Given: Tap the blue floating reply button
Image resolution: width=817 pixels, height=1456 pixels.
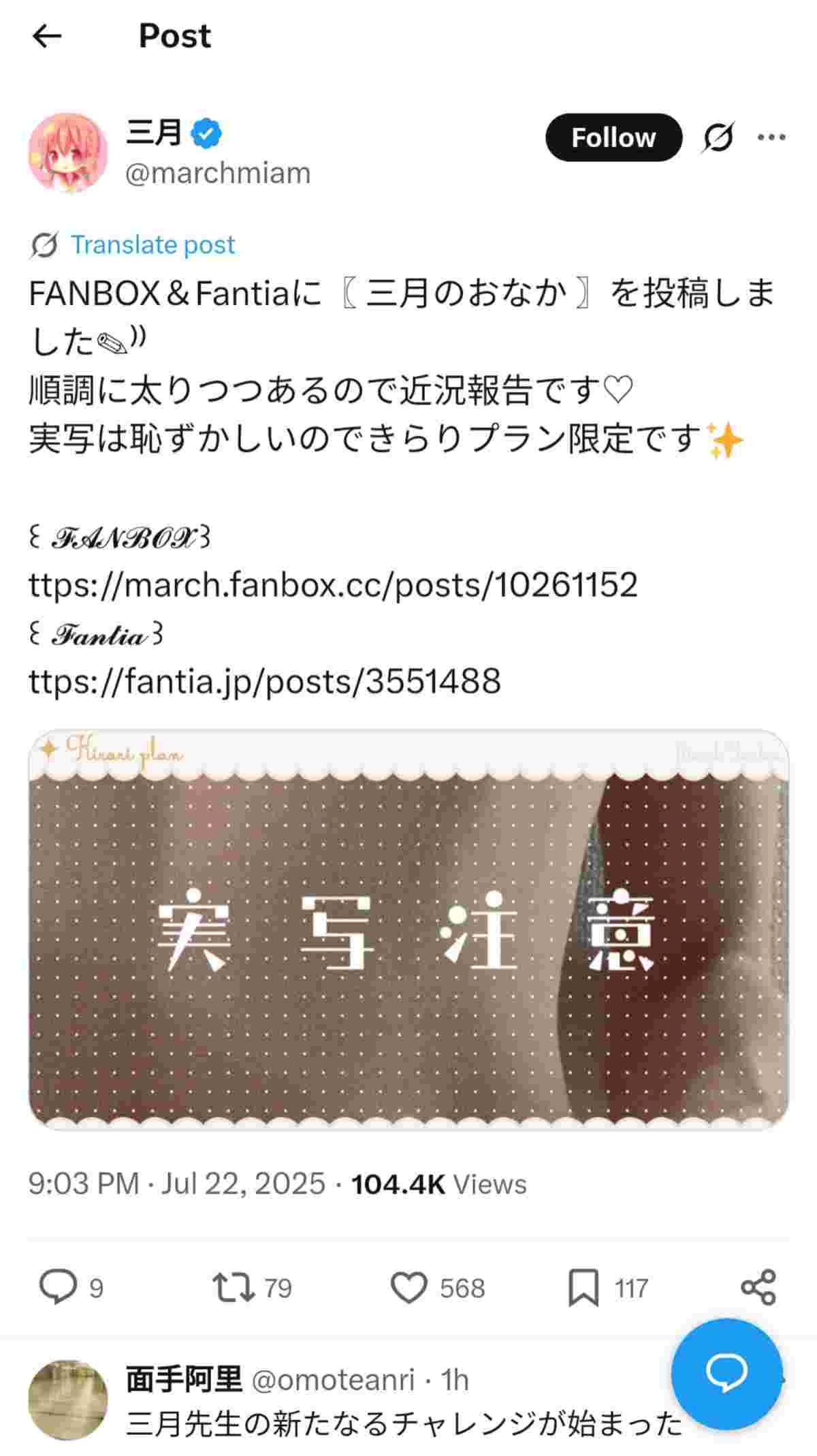Looking at the screenshot, I should pos(726,1374).
